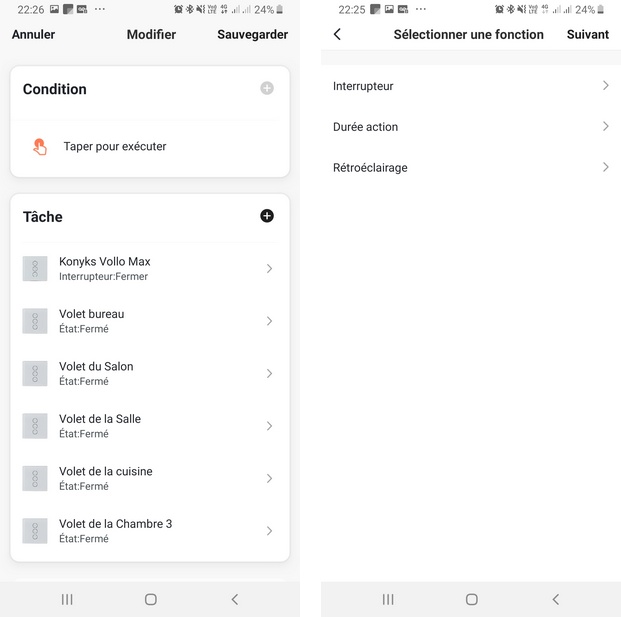Open the Volet de la cuisine task
The image size is (621, 617).
point(149,479)
